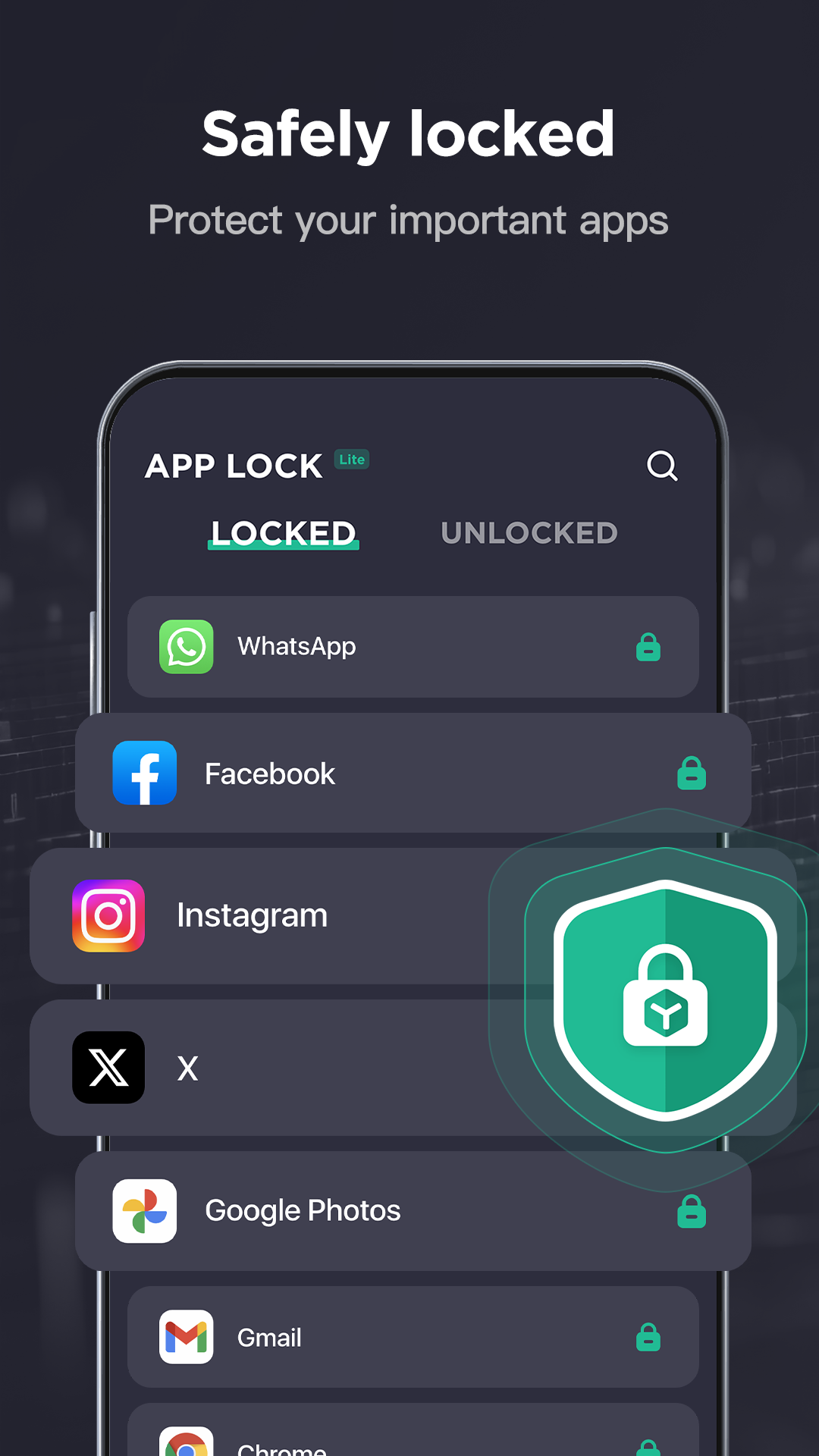Click the Instagram app icon
The image size is (819, 1456).
point(108,915)
